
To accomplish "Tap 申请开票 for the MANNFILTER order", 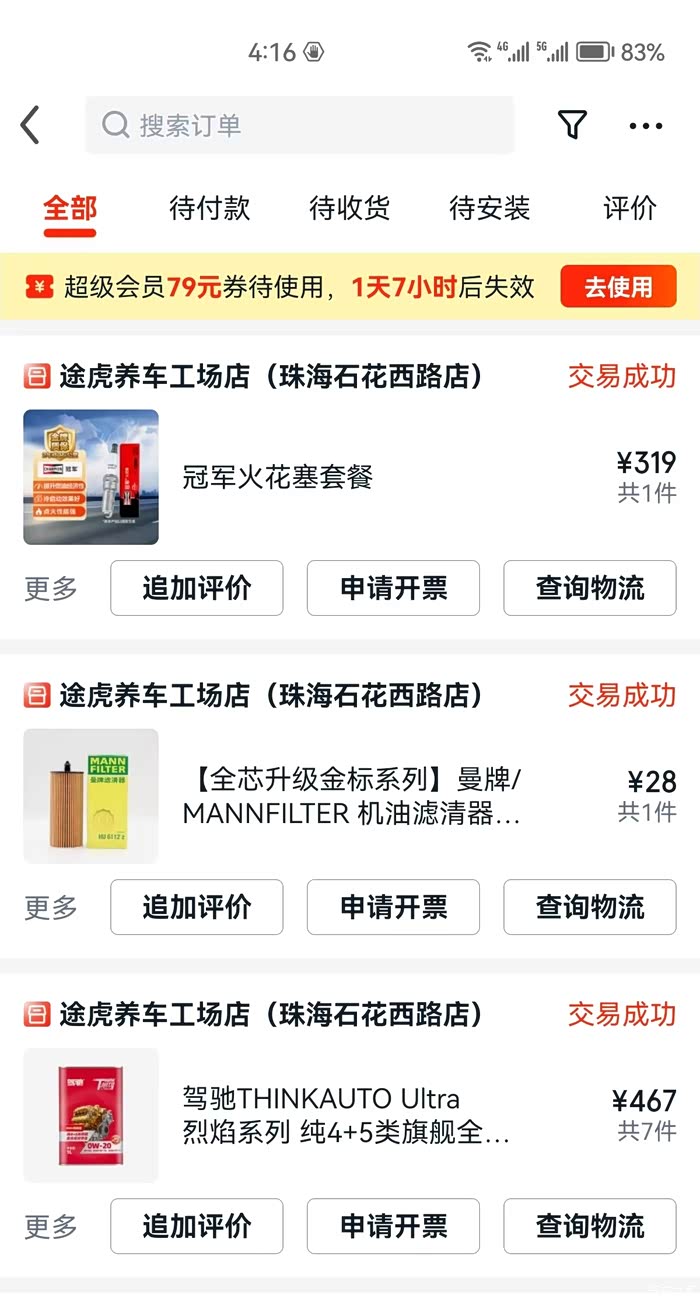I will [393, 907].
